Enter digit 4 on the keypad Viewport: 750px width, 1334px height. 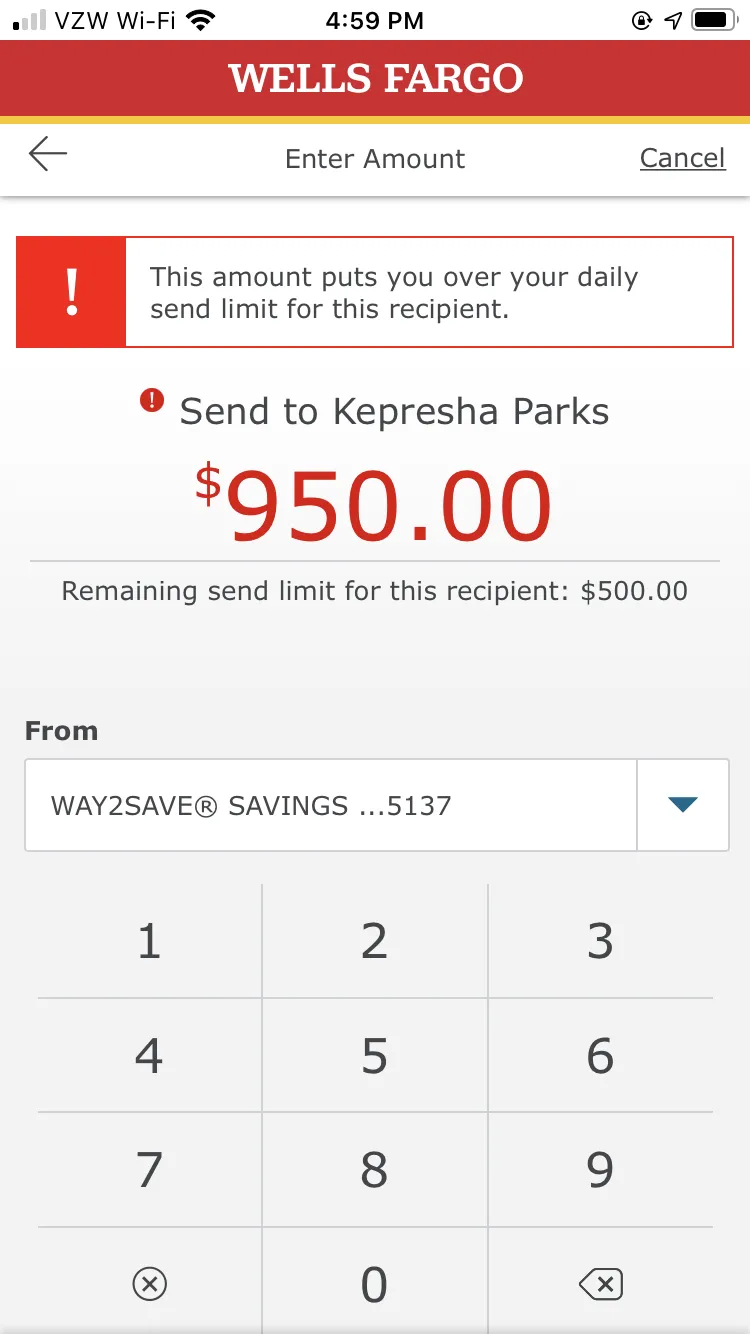coord(149,1055)
